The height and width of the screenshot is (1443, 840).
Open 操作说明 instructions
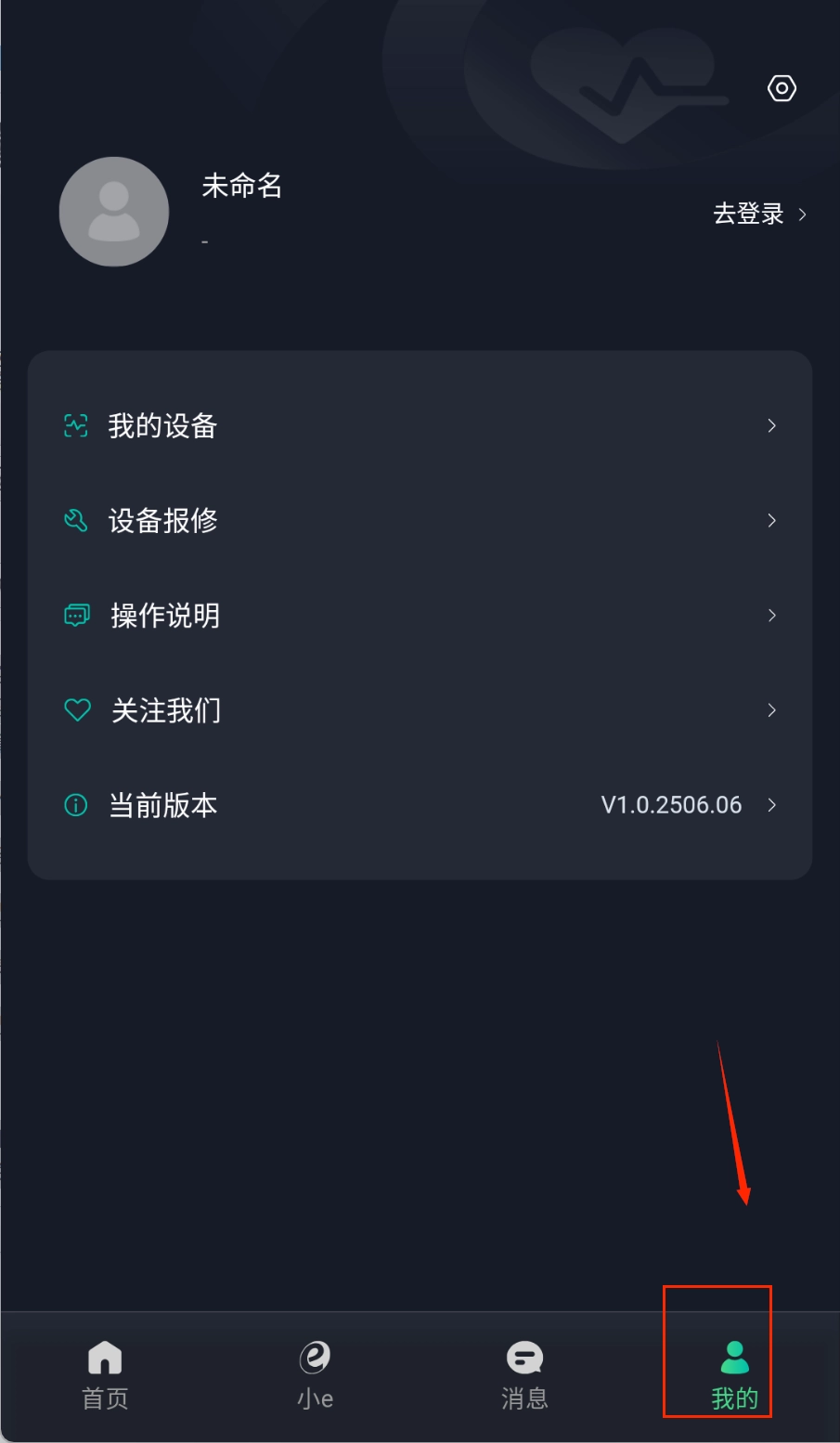click(x=420, y=616)
